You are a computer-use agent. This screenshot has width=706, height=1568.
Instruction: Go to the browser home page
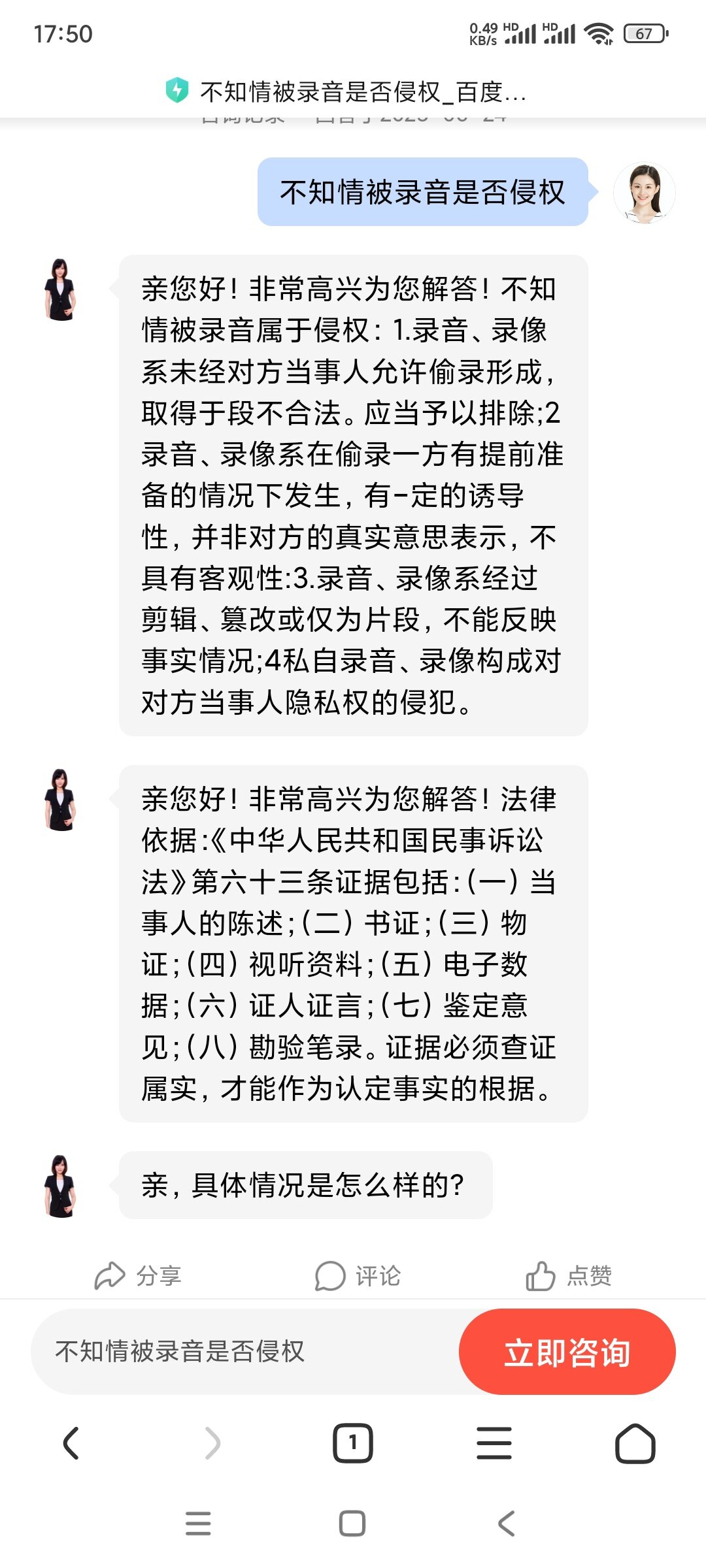coord(635,1443)
